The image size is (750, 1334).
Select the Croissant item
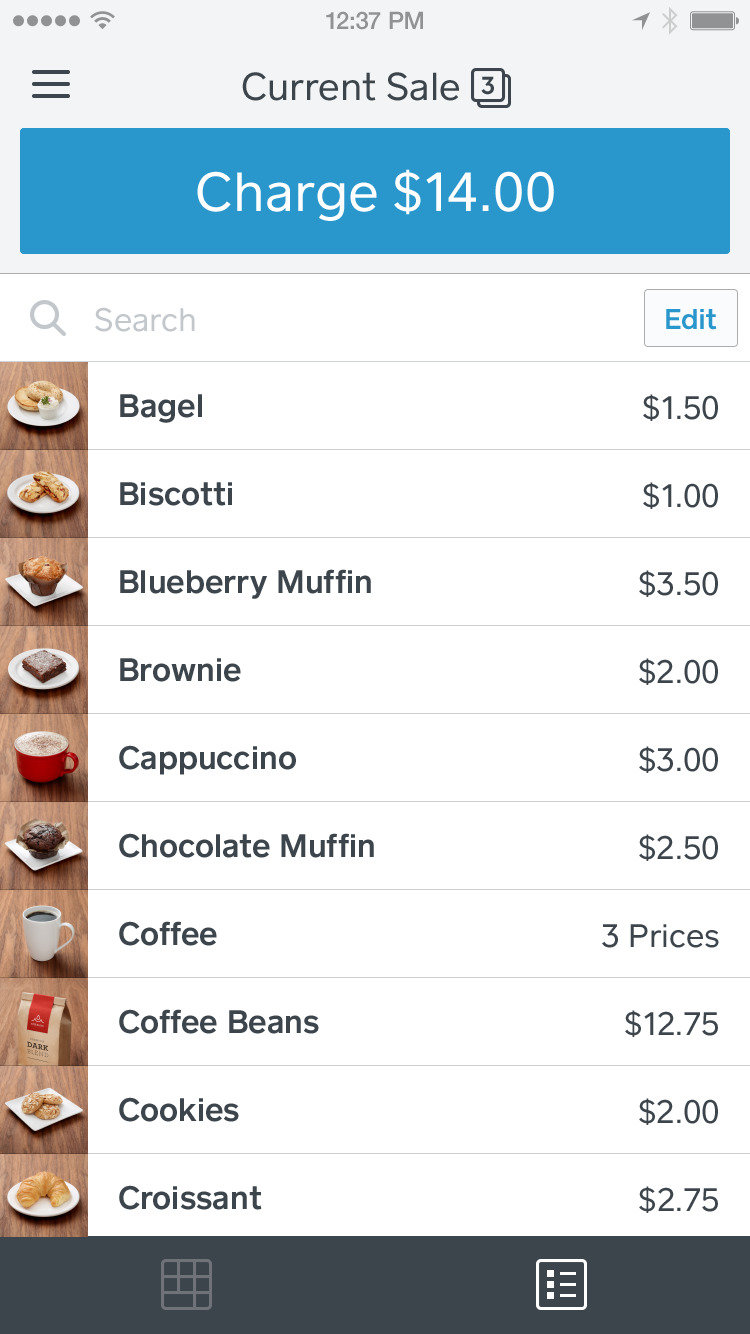click(x=375, y=1197)
